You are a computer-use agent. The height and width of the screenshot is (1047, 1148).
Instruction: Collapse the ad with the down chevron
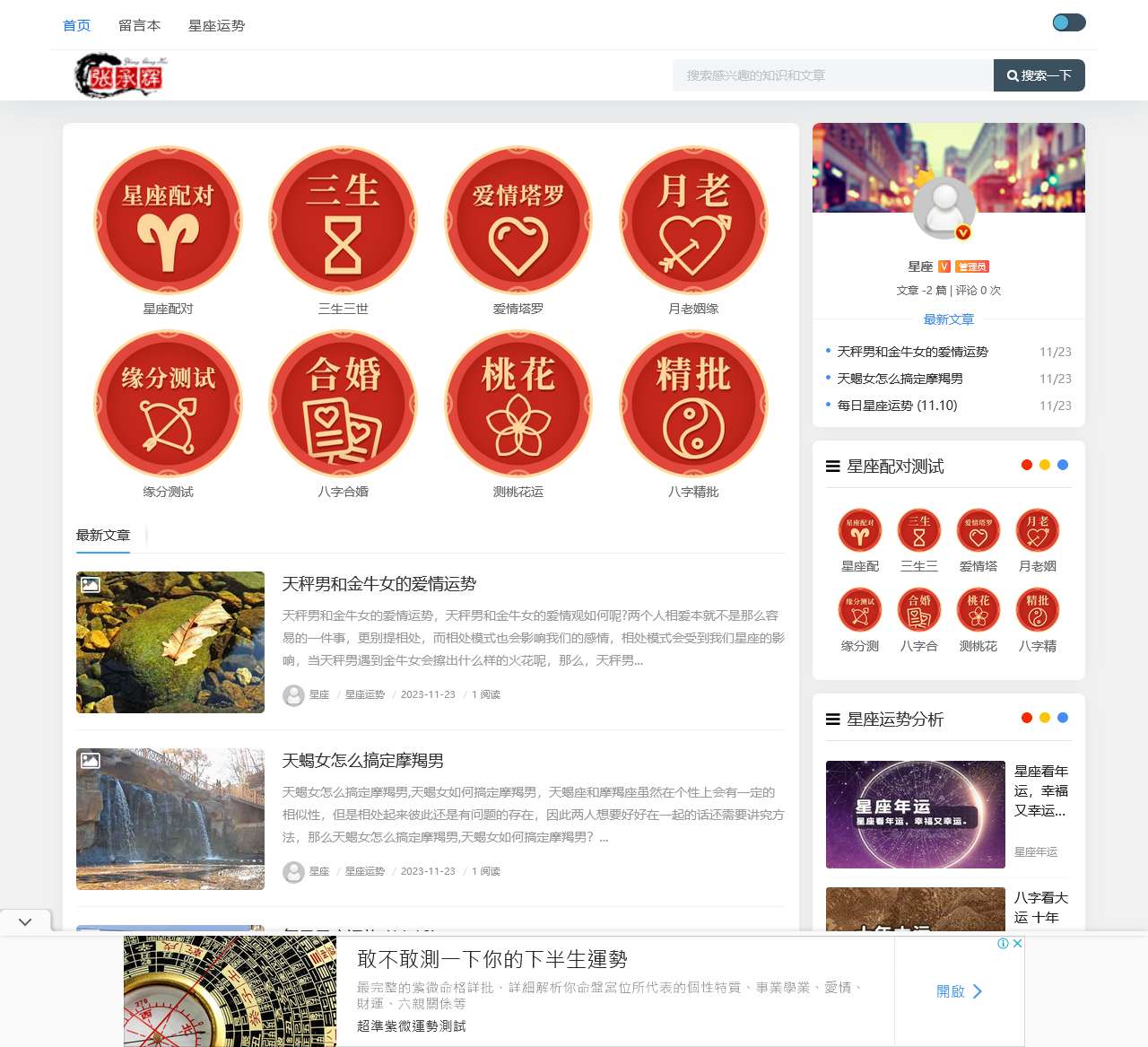(x=25, y=921)
